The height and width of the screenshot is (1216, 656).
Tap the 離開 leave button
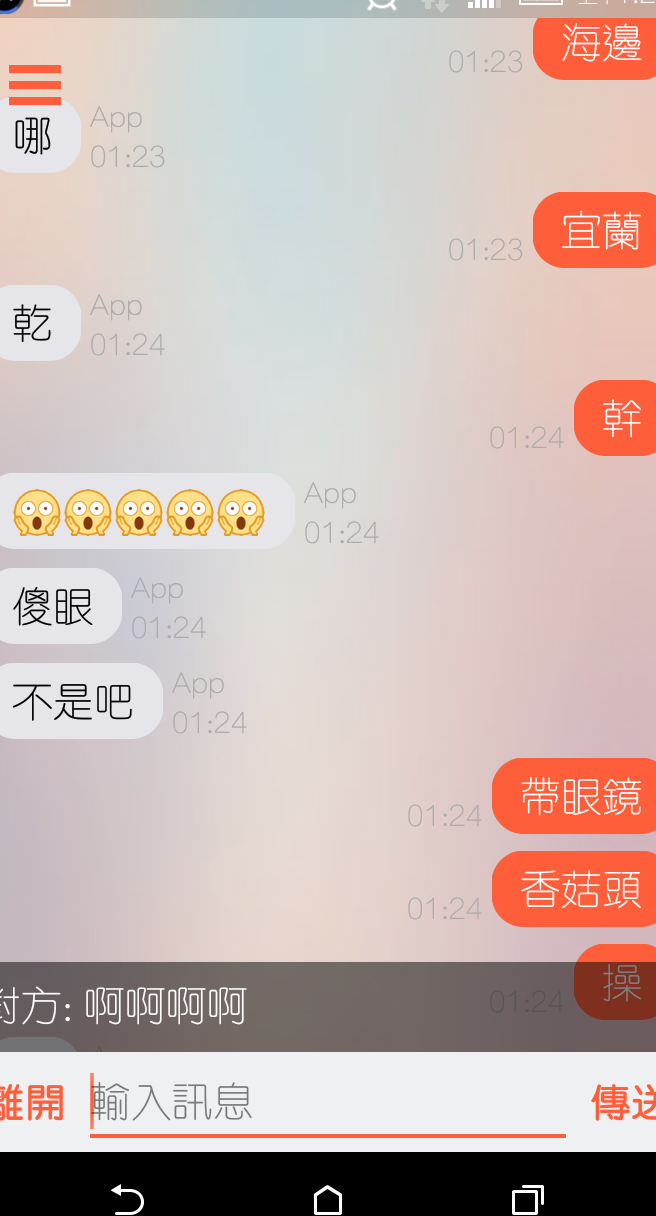(31, 1103)
